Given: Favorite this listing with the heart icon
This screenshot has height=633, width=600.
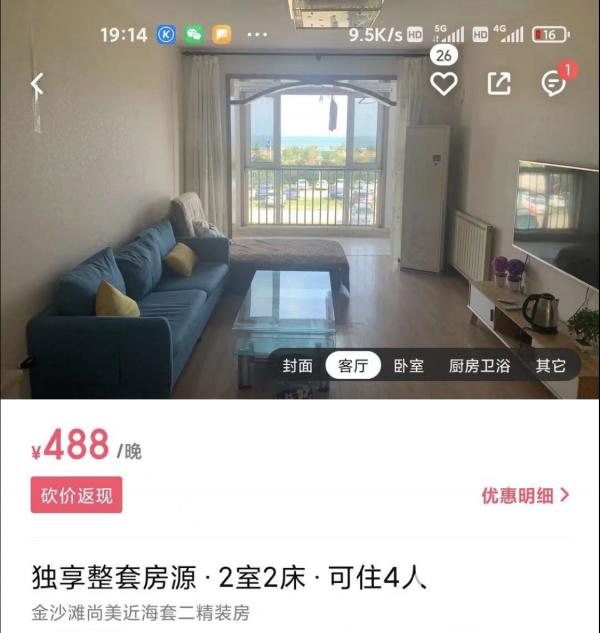Looking at the screenshot, I should pos(444,84).
